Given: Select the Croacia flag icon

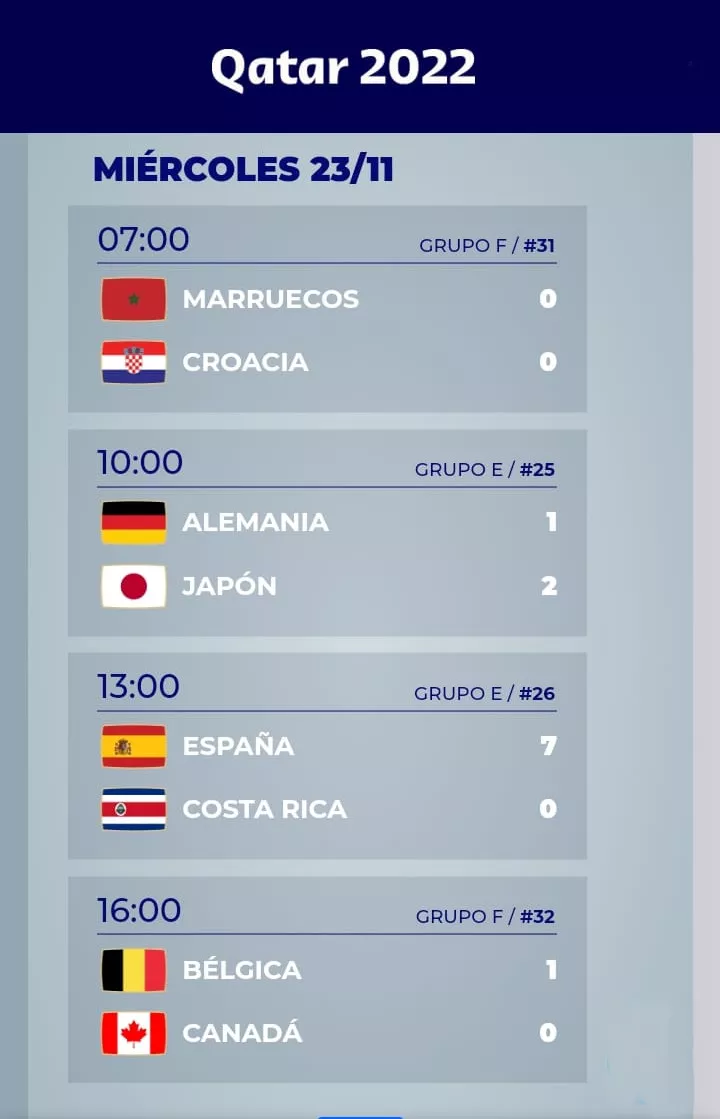Looking at the screenshot, I should (133, 362).
